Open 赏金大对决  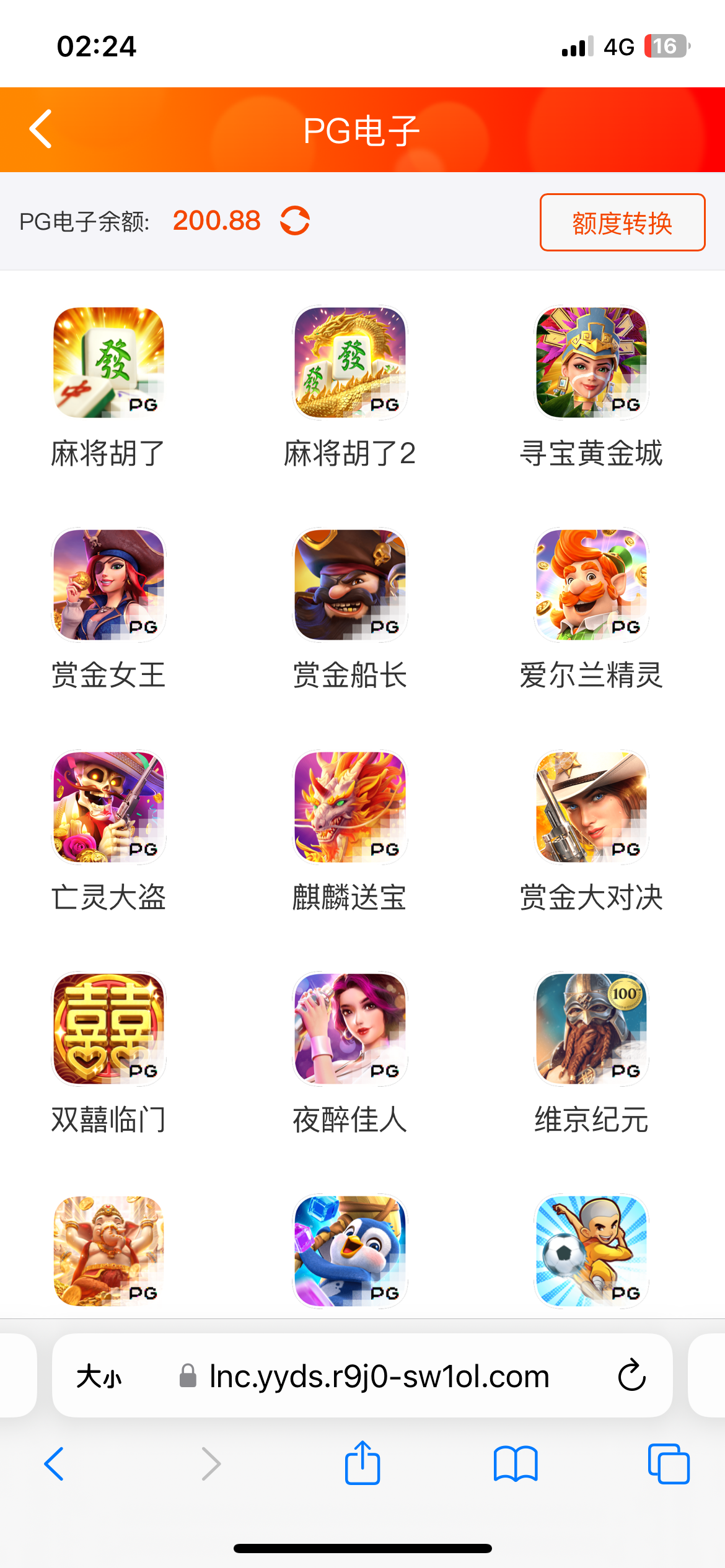pos(591,808)
